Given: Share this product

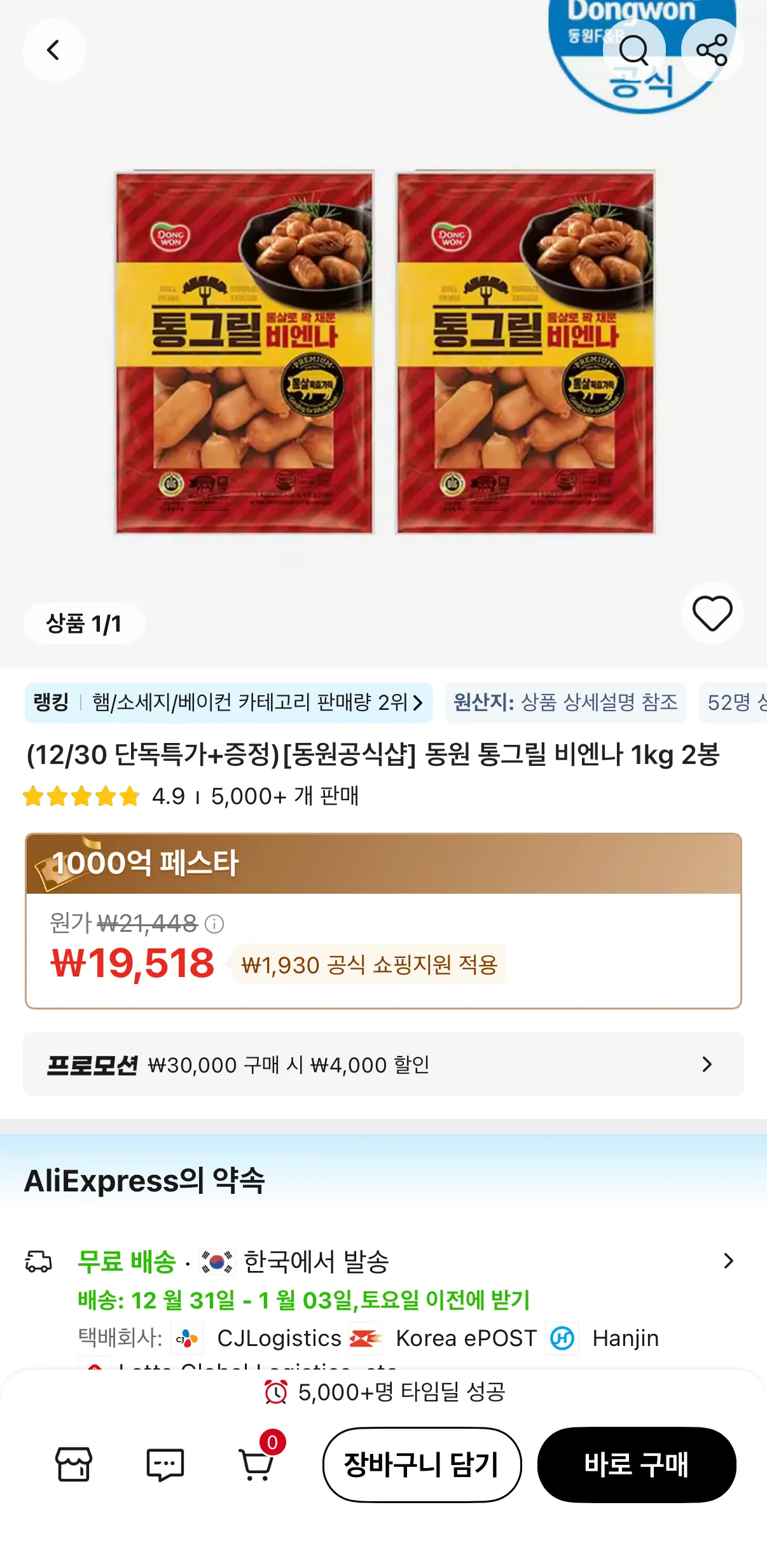Looking at the screenshot, I should (712, 50).
